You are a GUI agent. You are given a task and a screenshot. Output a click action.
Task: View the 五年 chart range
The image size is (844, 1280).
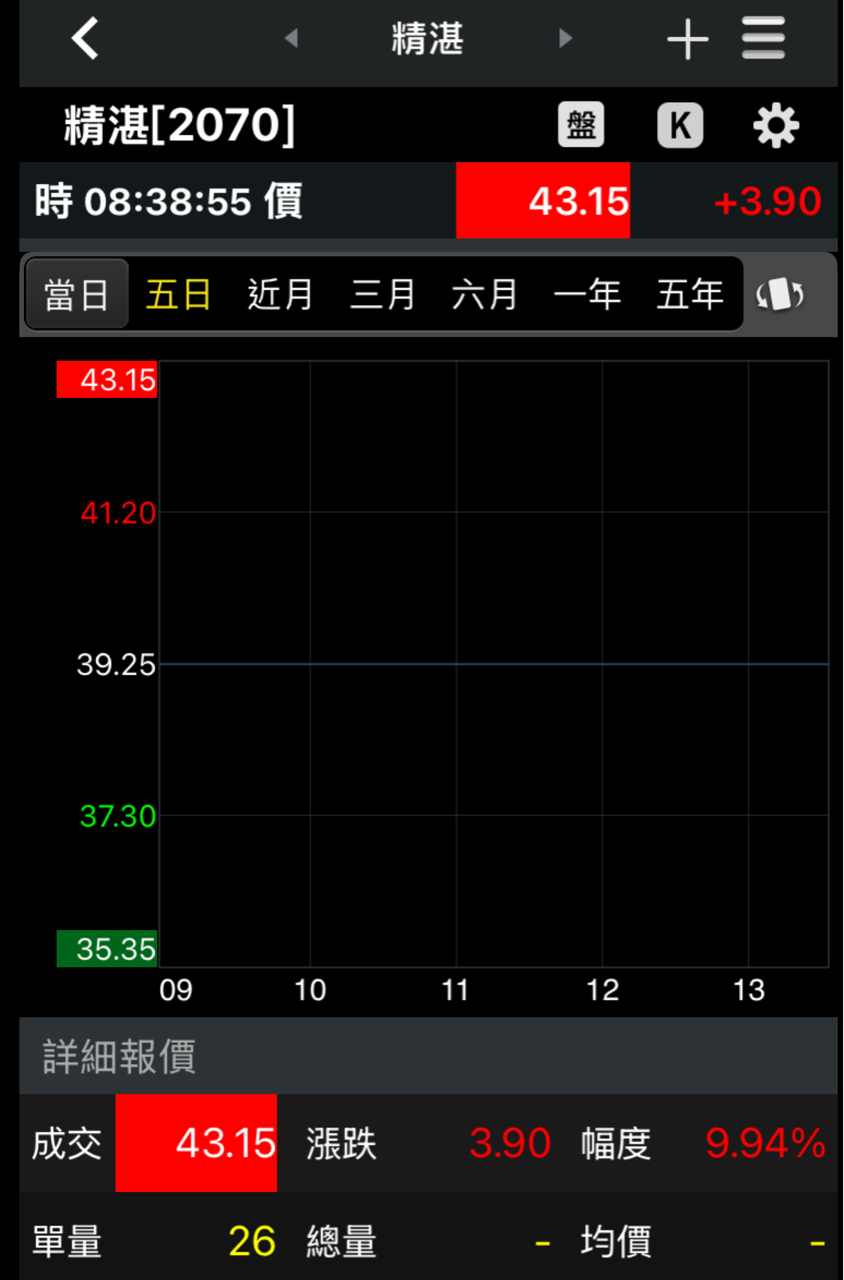(x=689, y=295)
